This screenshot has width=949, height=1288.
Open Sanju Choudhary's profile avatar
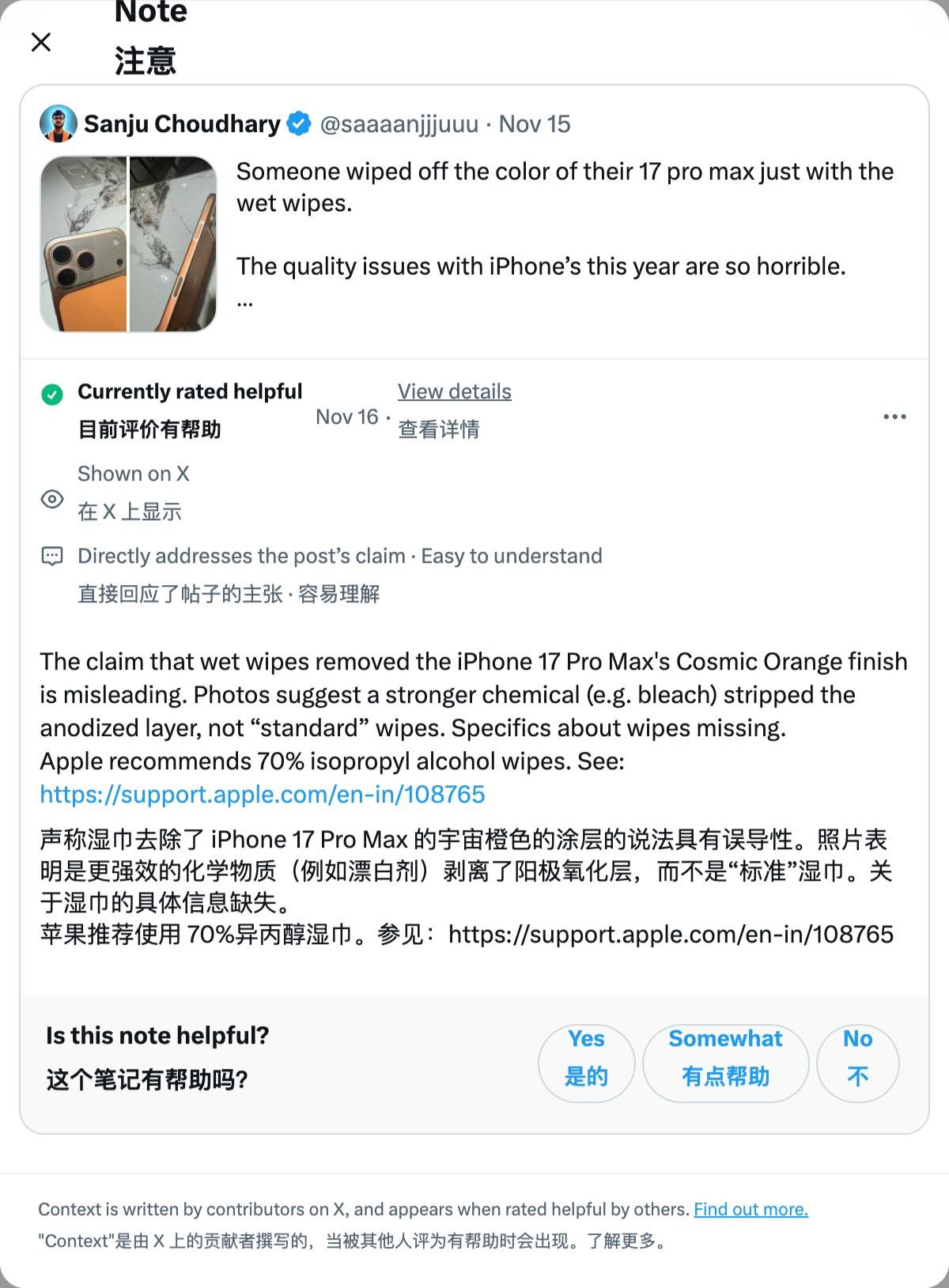tap(59, 124)
